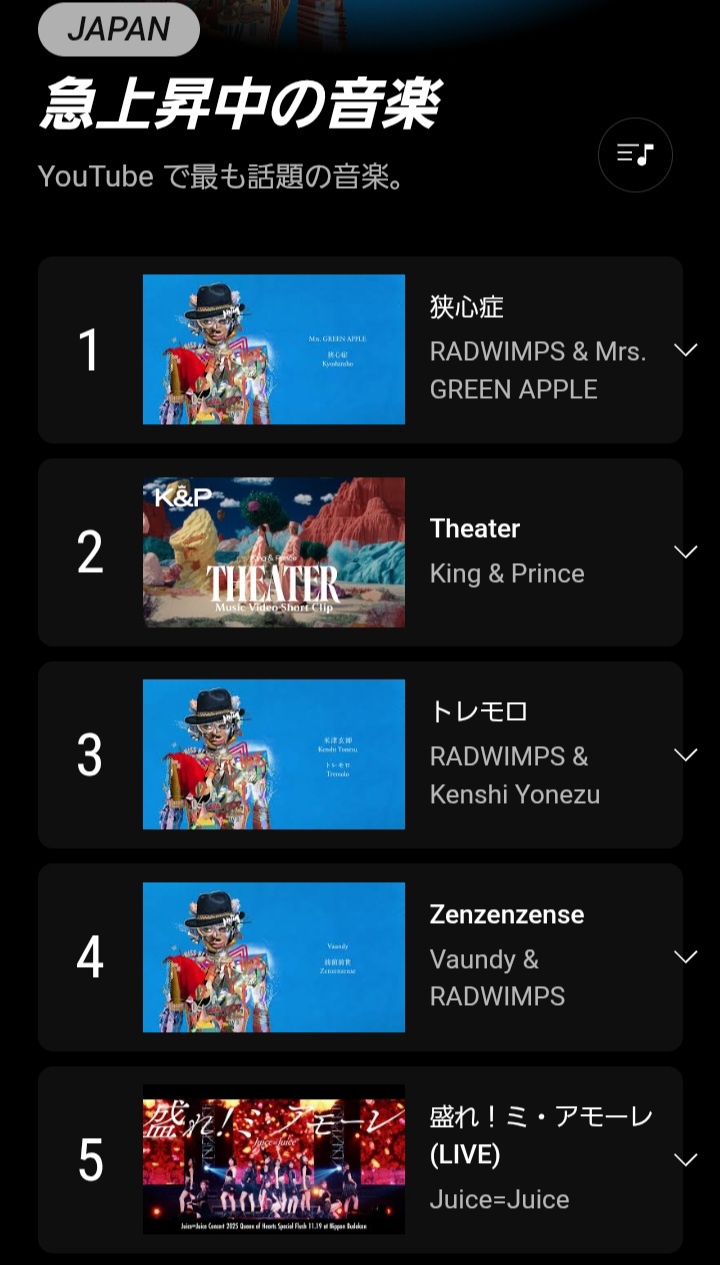The height and width of the screenshot is (1265, 720).
Task: Expand details for 狭心症
Action: [685, 350]
